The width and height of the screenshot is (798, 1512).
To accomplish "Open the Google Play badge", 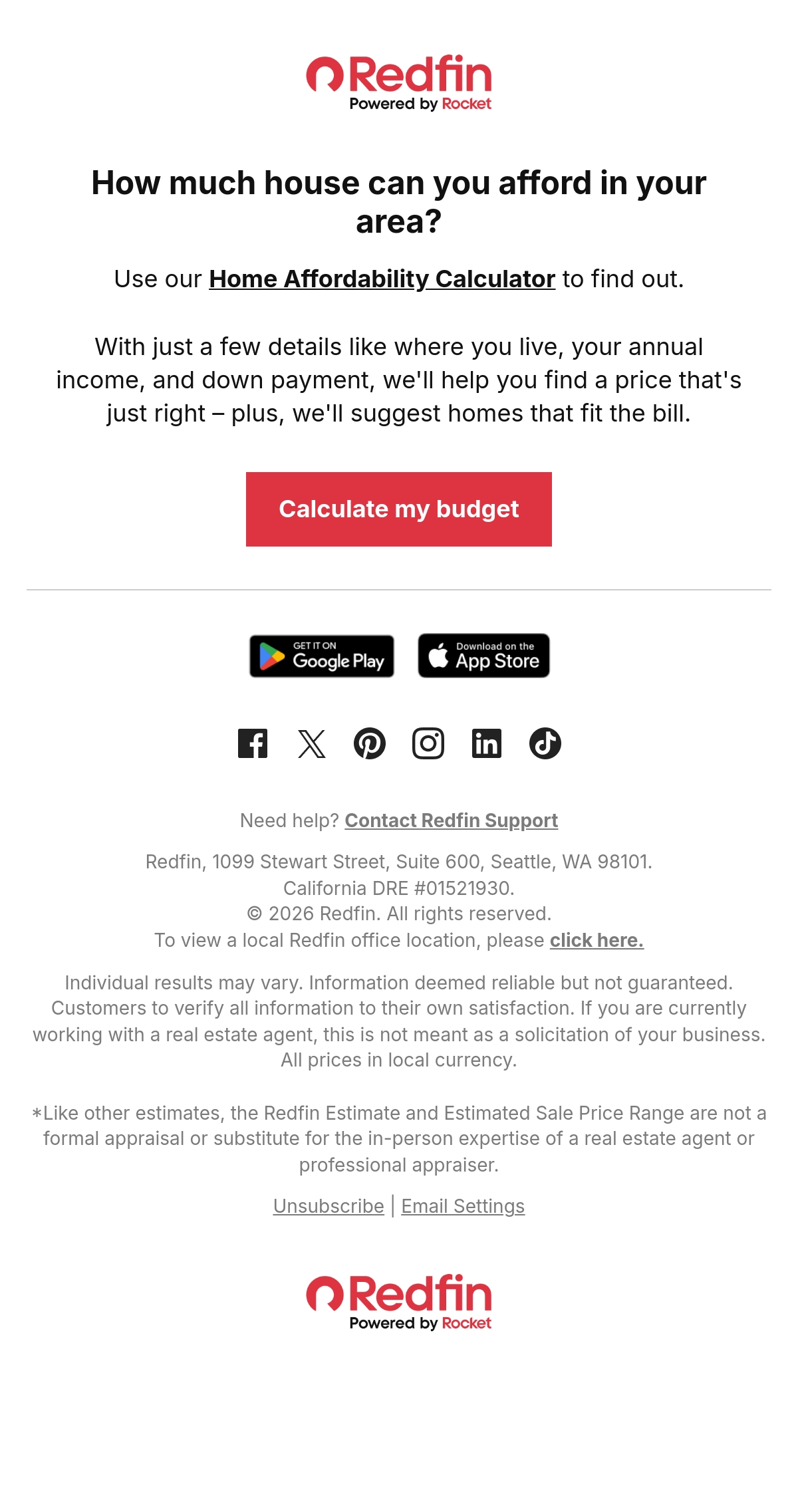I will (322, 656).
